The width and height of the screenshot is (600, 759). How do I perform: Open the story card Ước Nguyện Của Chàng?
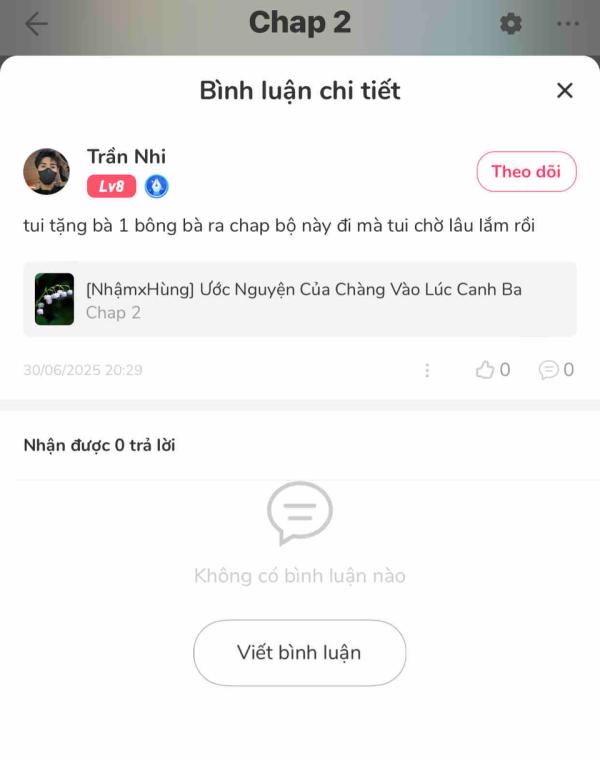coord(299,299)
